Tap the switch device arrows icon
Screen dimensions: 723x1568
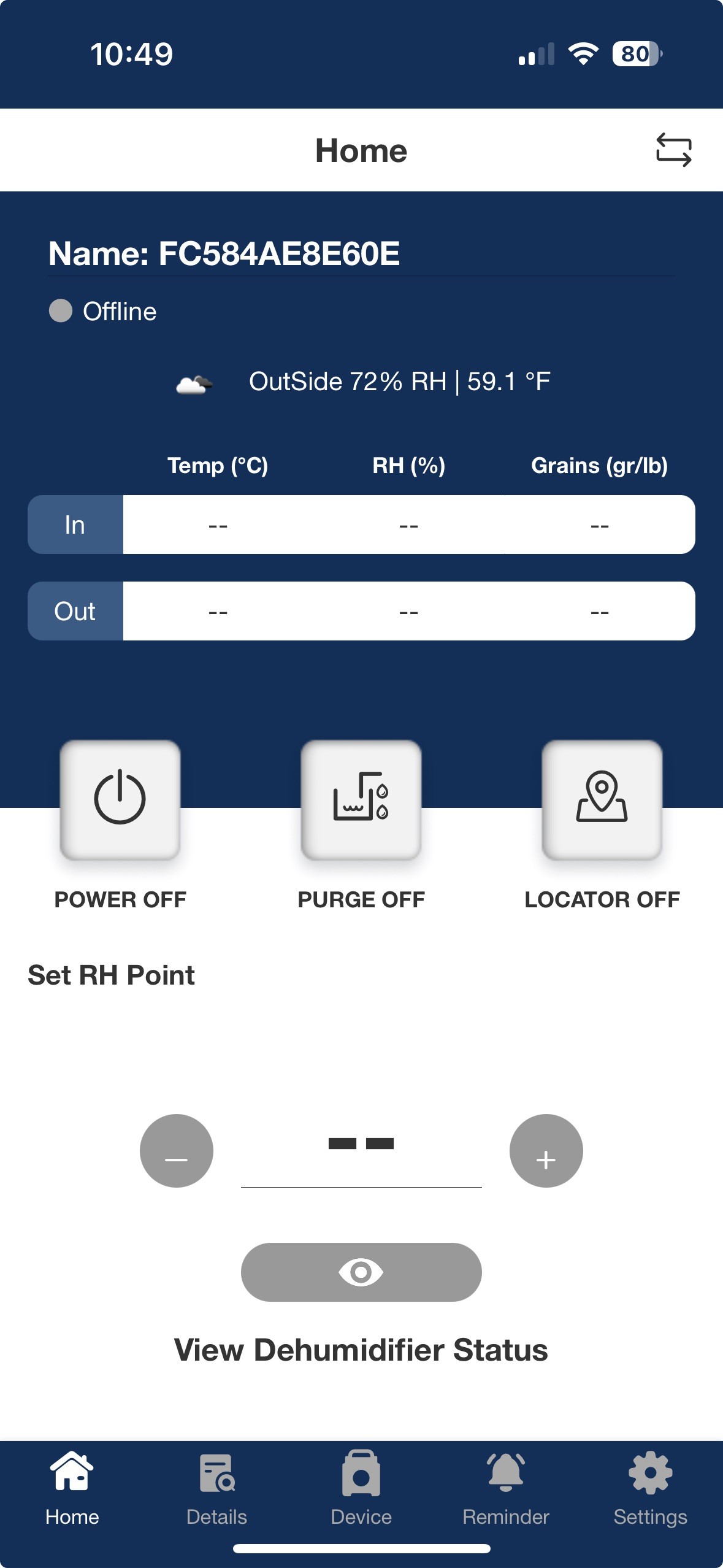[x=673, y=150]
